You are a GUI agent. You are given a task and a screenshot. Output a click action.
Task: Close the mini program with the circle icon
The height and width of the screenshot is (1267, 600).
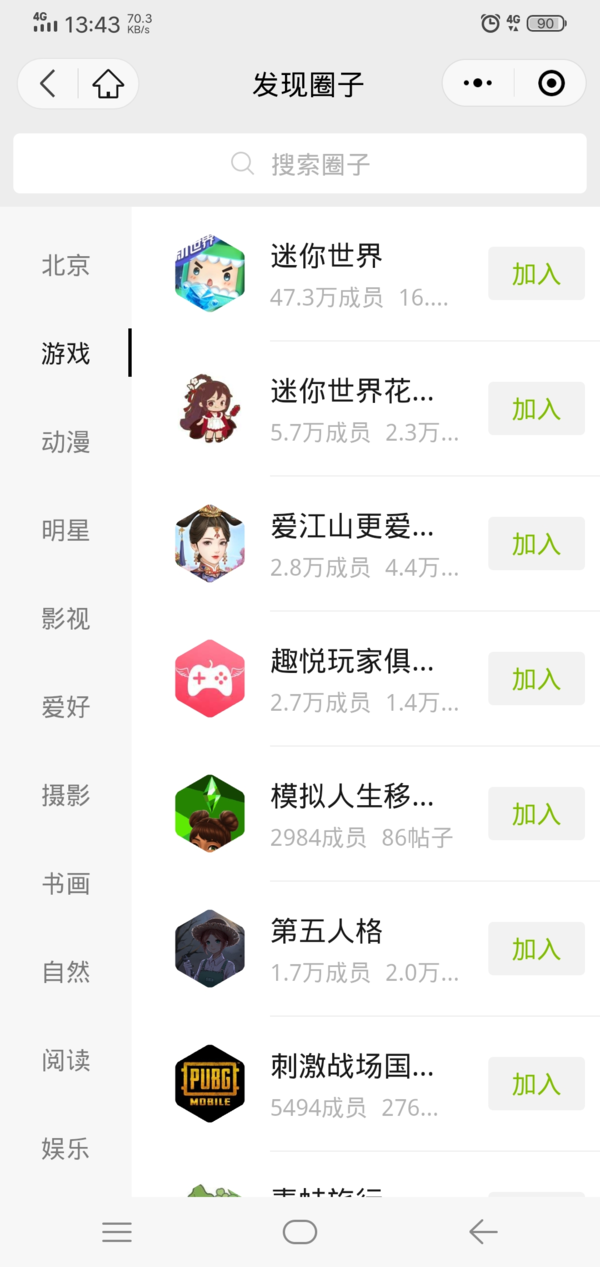(551, 84)
